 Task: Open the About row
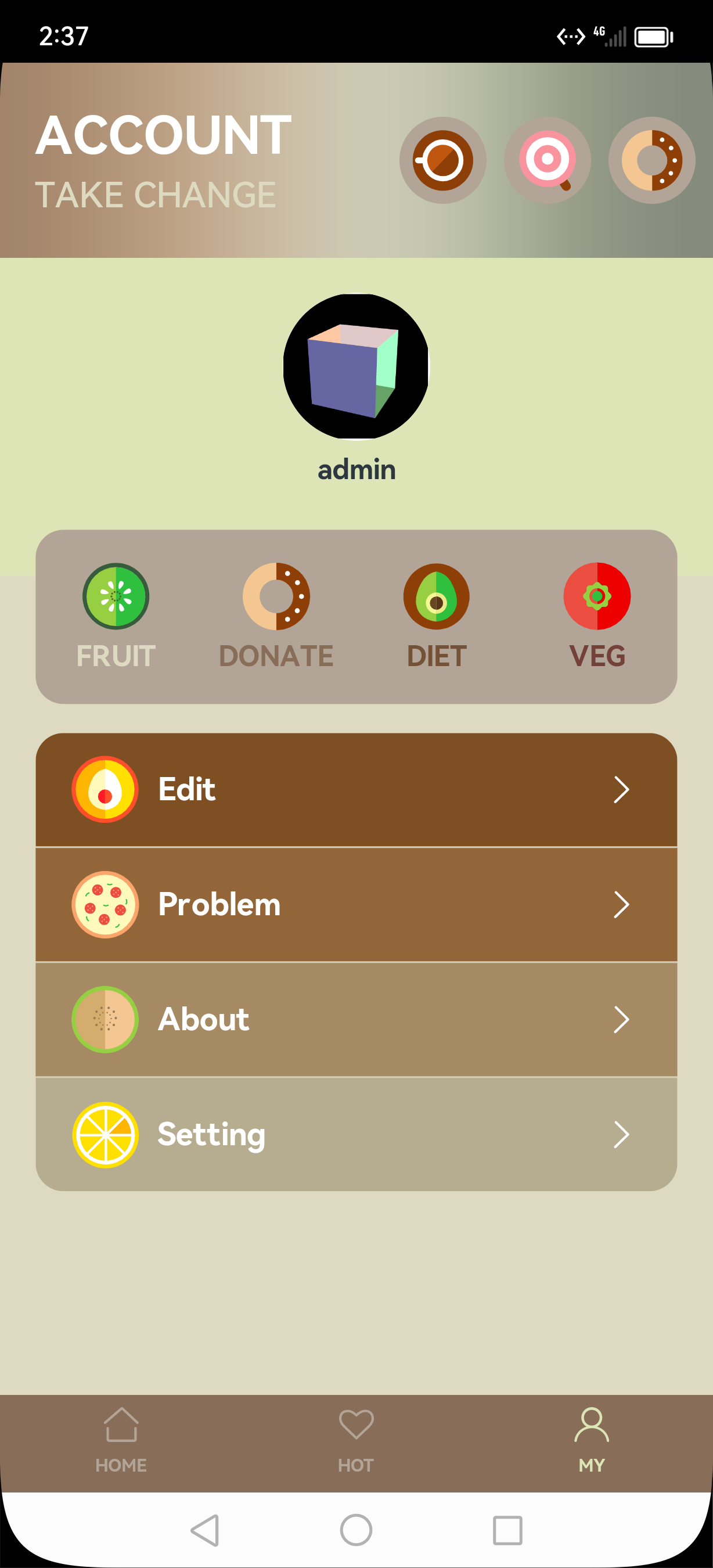click(x=356, y=1020)
